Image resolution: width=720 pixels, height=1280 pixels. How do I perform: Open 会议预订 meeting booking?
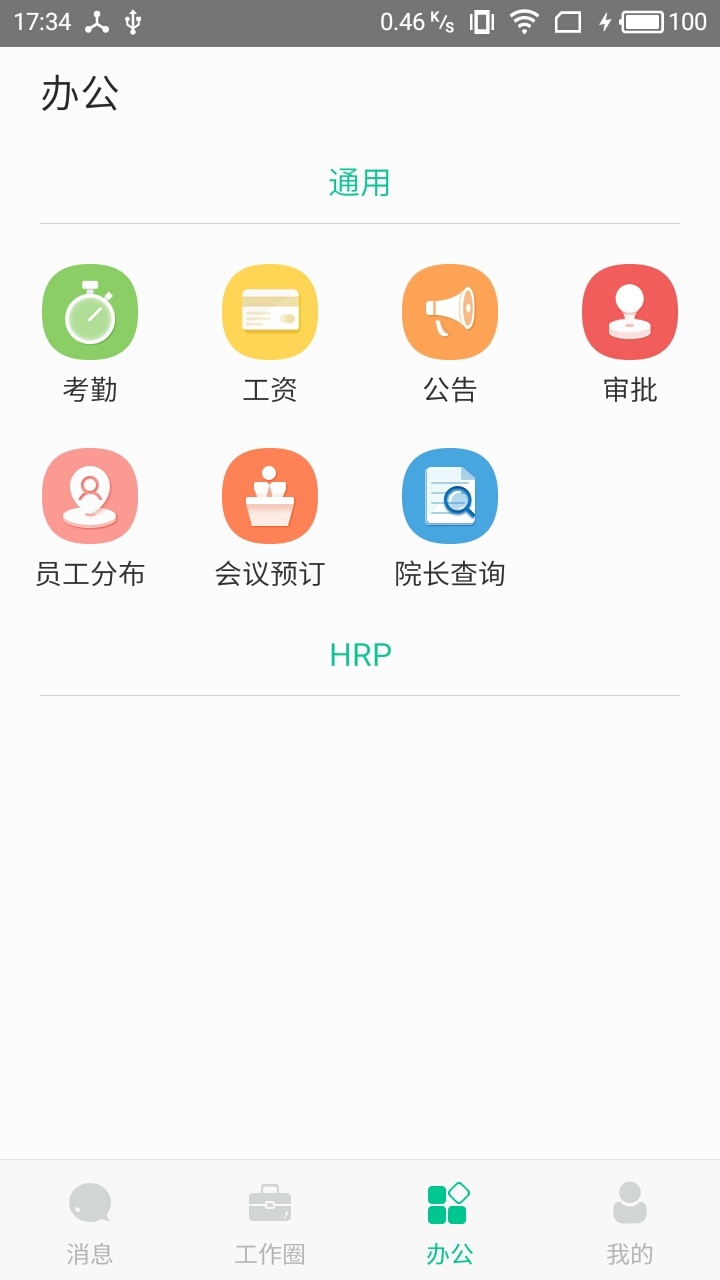270,496
